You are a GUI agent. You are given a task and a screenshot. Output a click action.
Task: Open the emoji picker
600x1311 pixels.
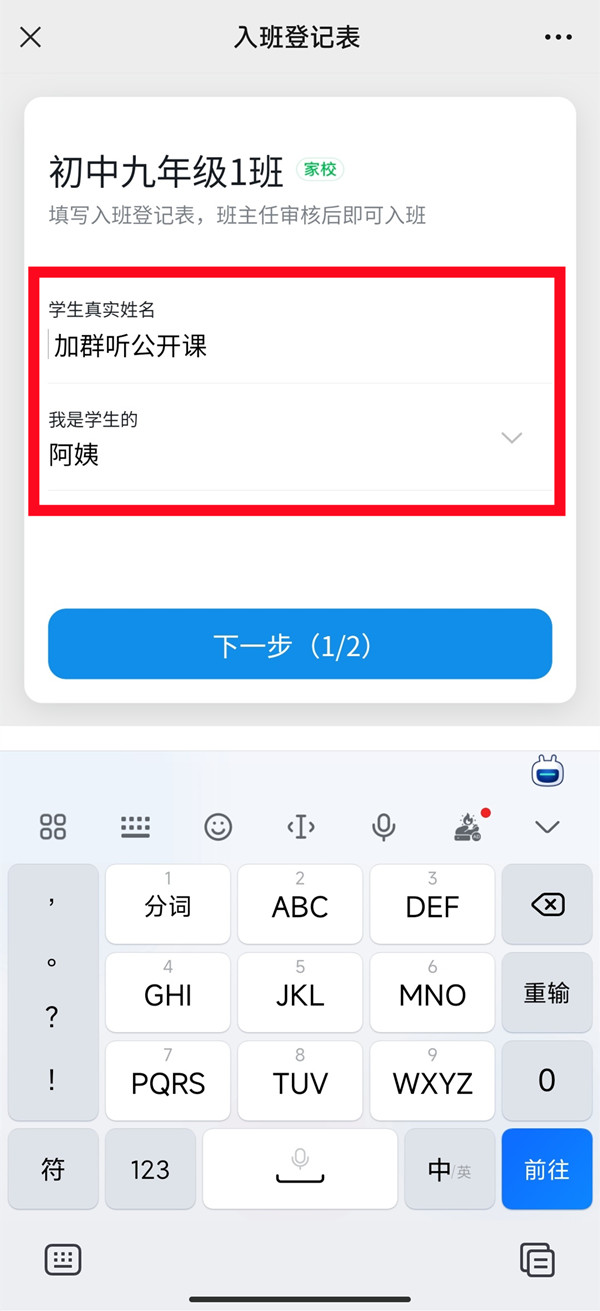coord(218,827)
